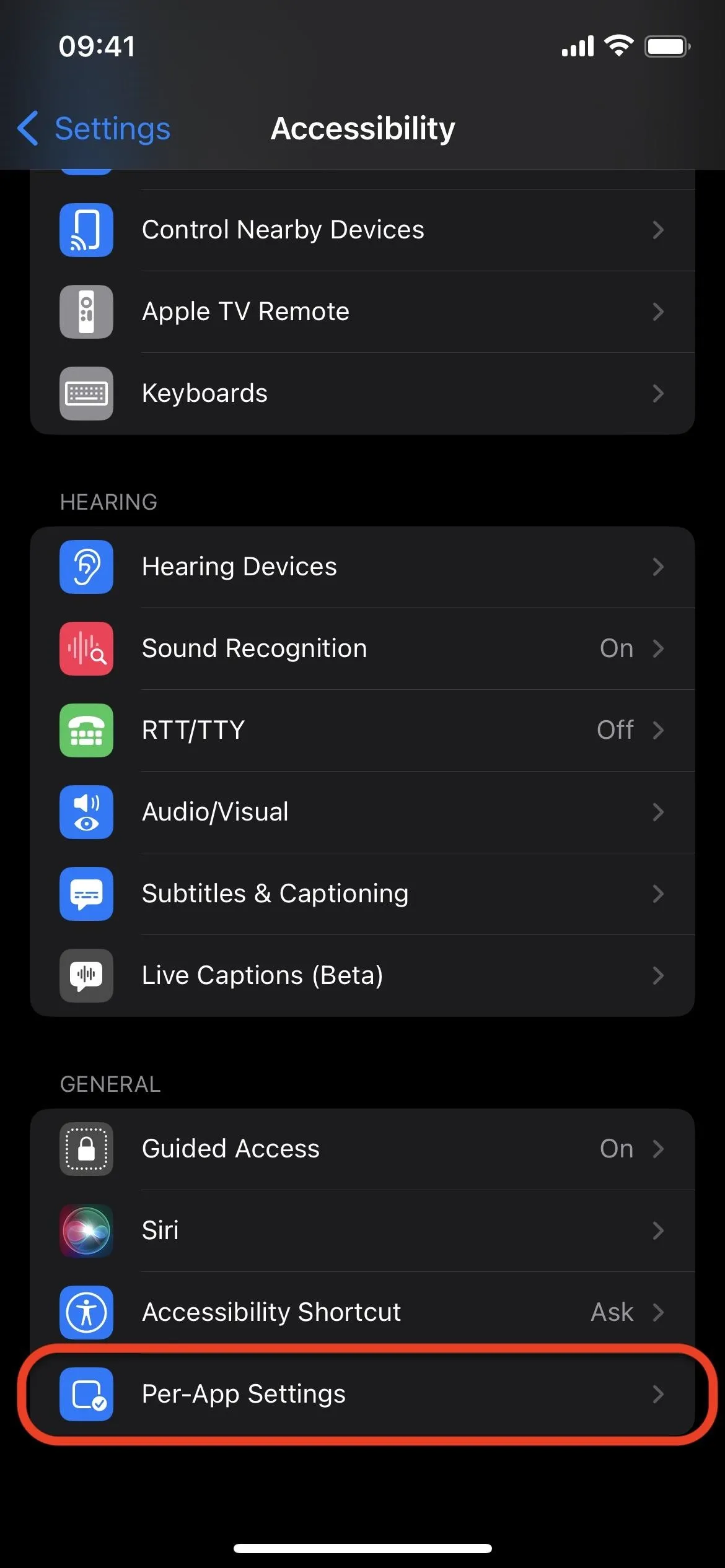Open Subtitles & Captioning
Viewport: 725px width, 1568px height.
362,894
